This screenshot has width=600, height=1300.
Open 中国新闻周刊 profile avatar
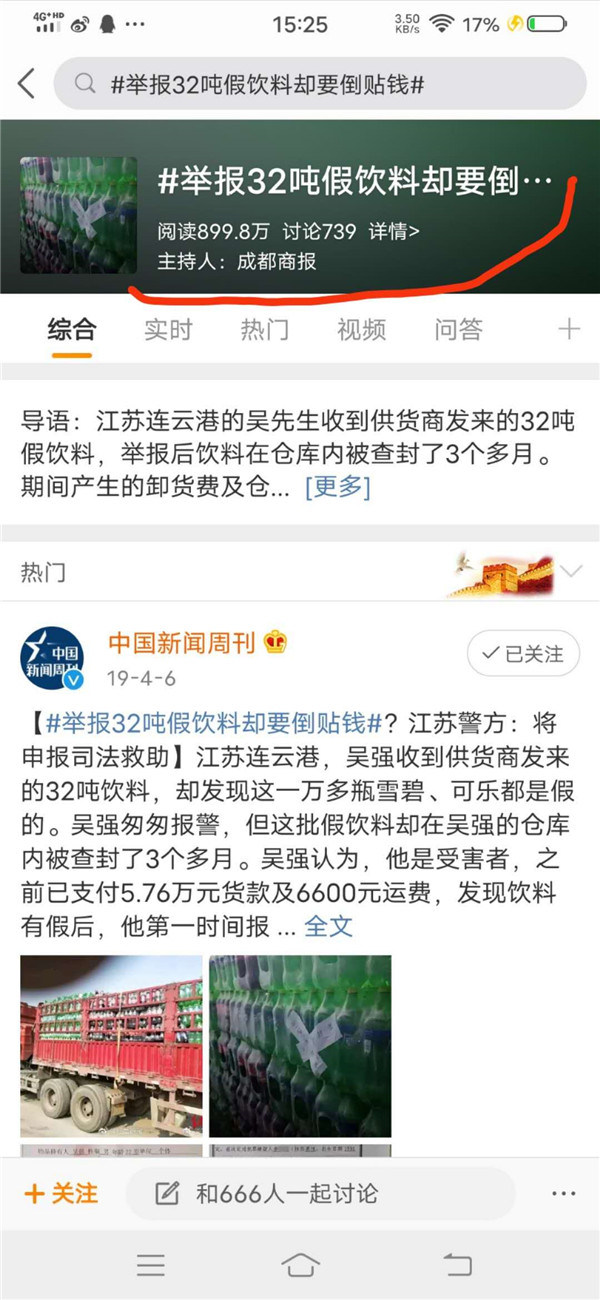point(52,658)
